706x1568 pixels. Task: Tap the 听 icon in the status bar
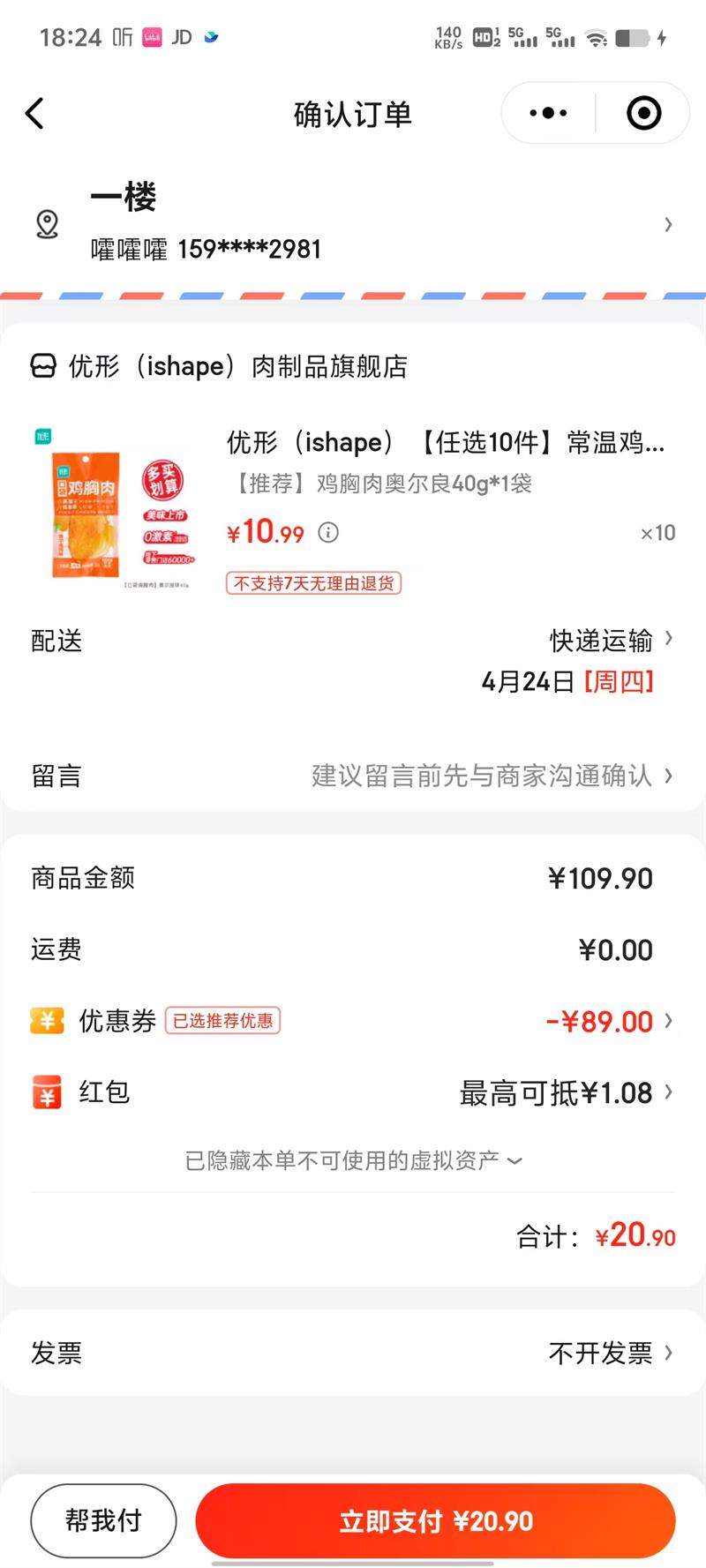click(121, 37)
